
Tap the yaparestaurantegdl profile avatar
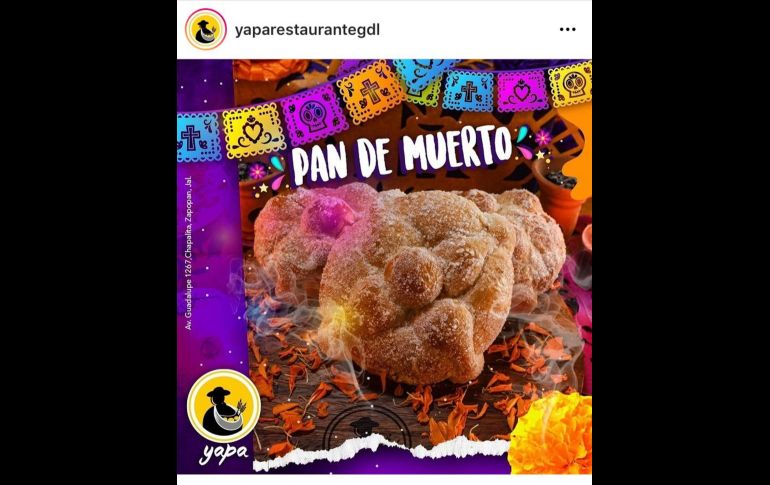pyautogui.click(x=205, y=30)
